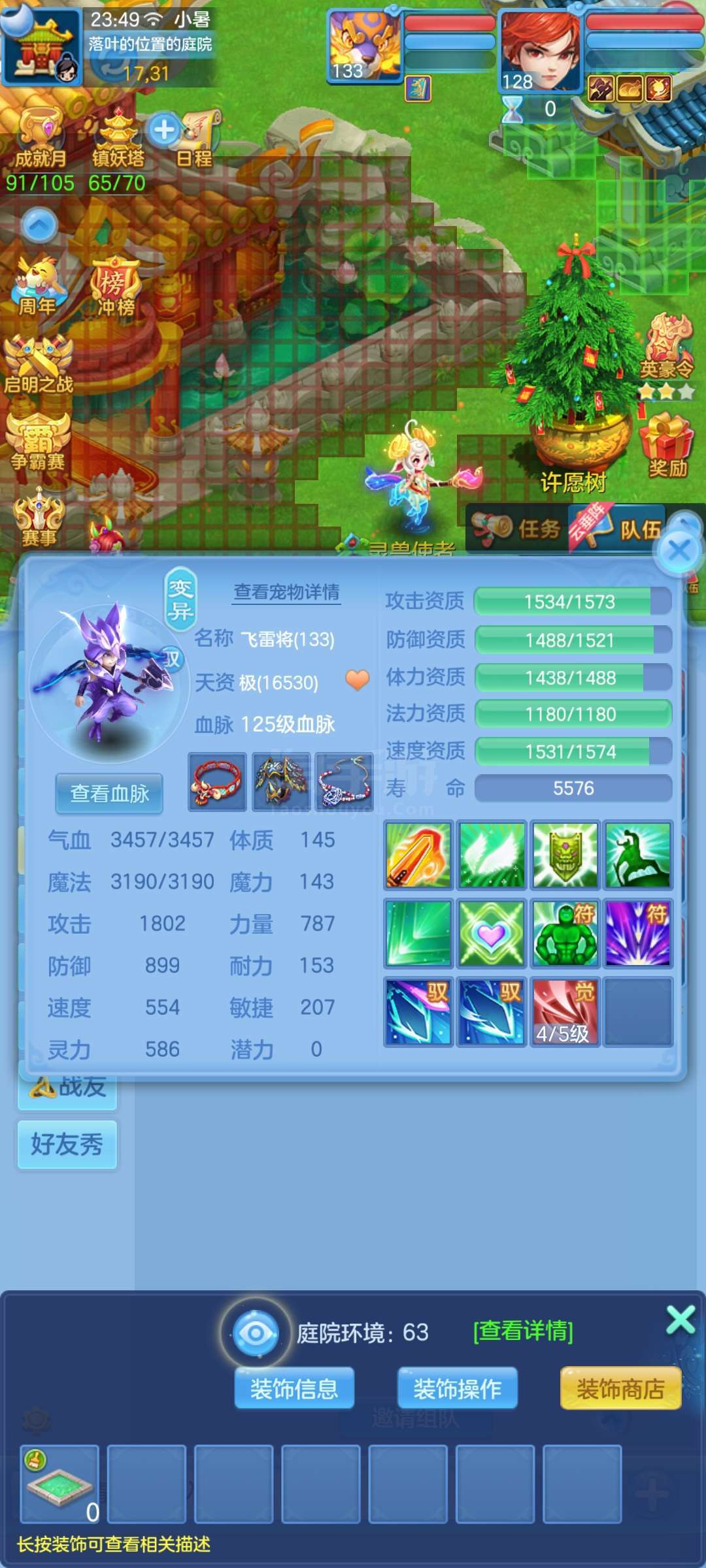This screenshot has width=706, height=1568.
Task: Open the 装饰商店 shop
Action: click(620, 1388)
